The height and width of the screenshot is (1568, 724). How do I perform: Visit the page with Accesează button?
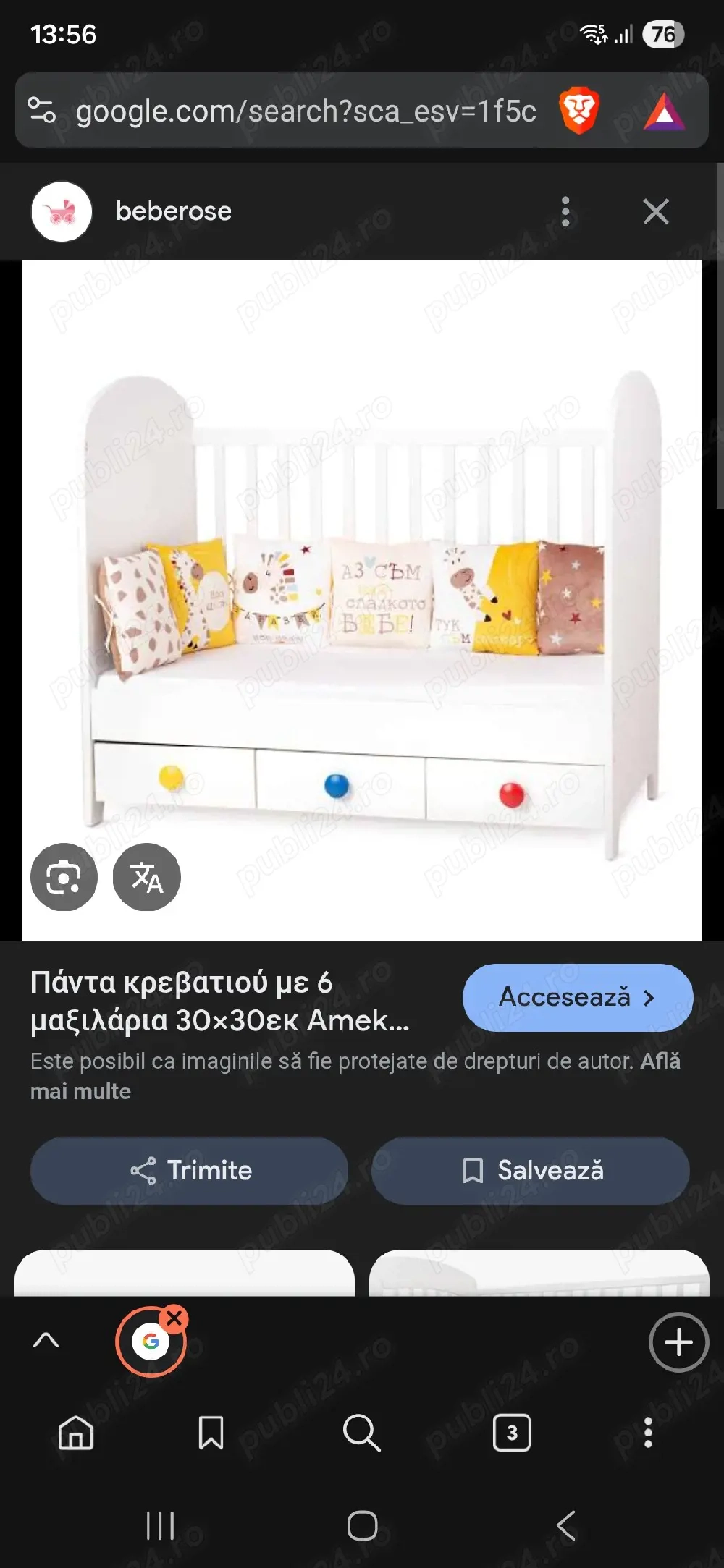tap(577, 997)
